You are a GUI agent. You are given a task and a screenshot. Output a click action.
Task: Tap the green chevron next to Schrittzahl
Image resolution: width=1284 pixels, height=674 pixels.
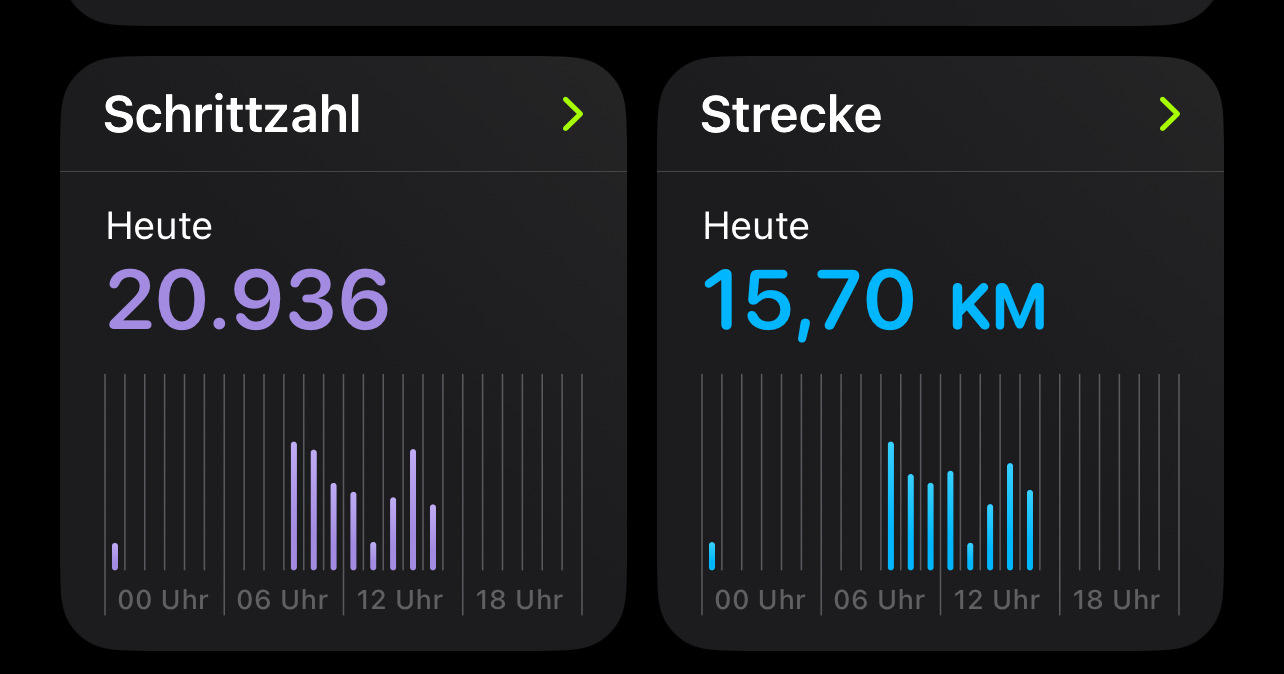coord(572,115)
